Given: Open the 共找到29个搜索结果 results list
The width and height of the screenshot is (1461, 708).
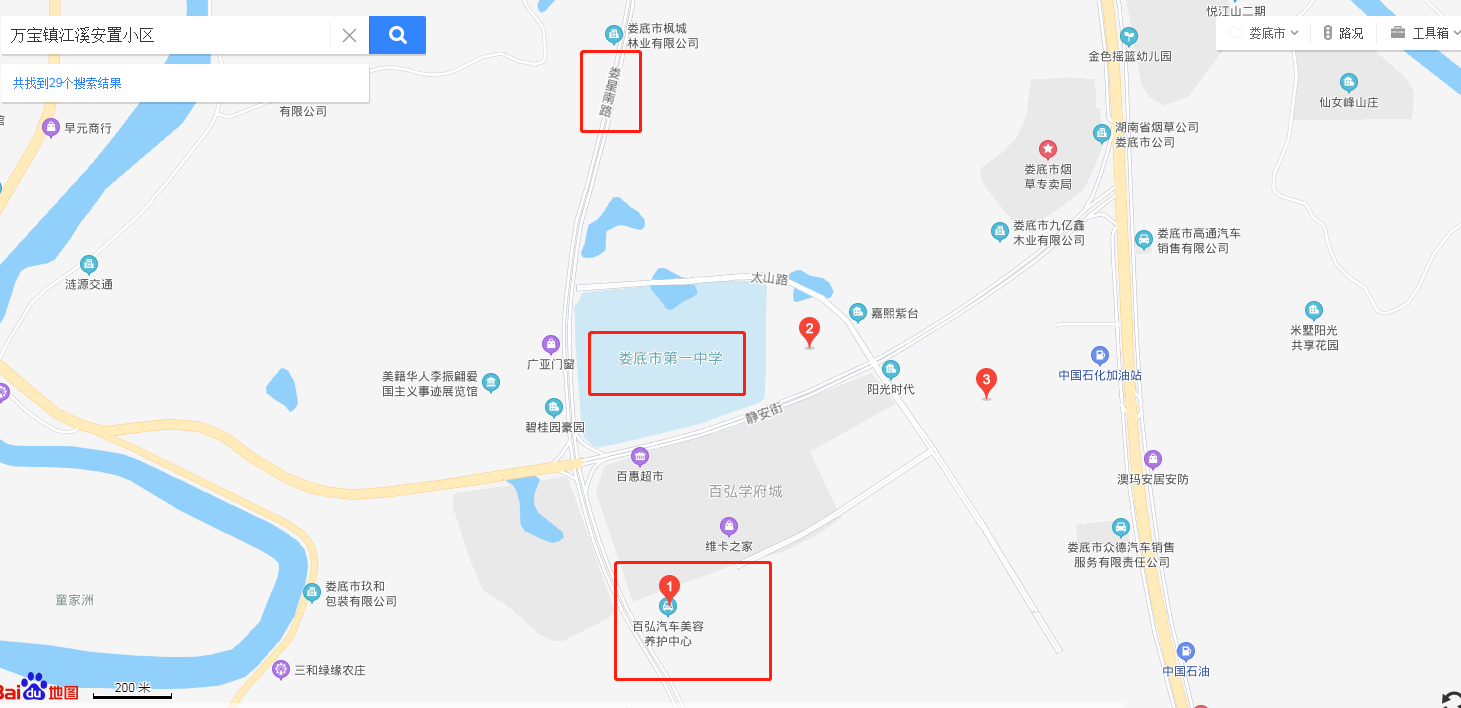Looking at the screenshot, I should point(67,83).
